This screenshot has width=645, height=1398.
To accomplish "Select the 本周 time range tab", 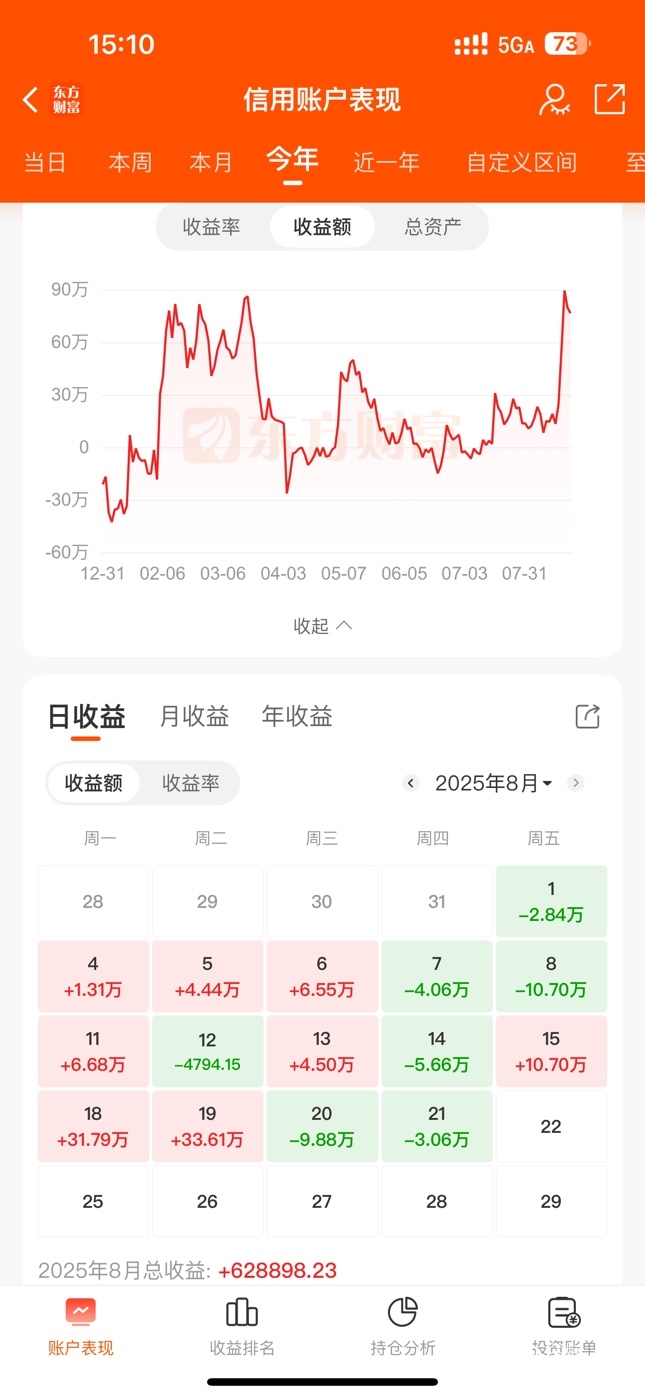I will click(130, 162).
